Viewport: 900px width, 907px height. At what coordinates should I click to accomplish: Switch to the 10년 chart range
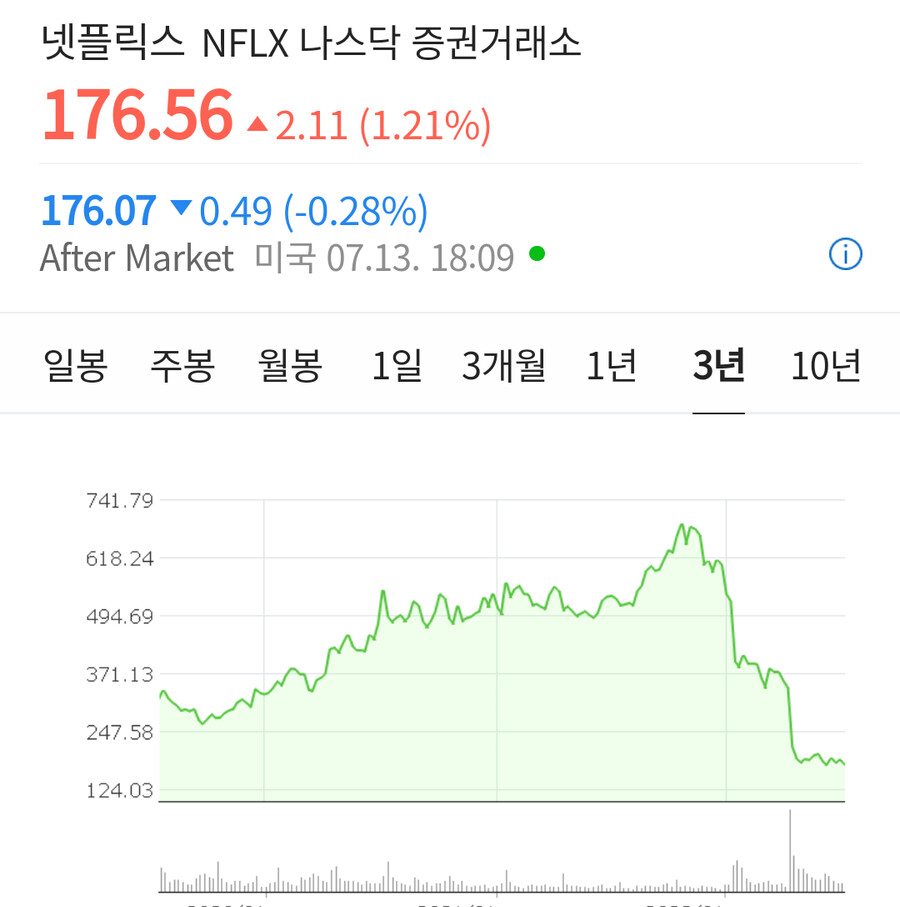coord(825,366)
